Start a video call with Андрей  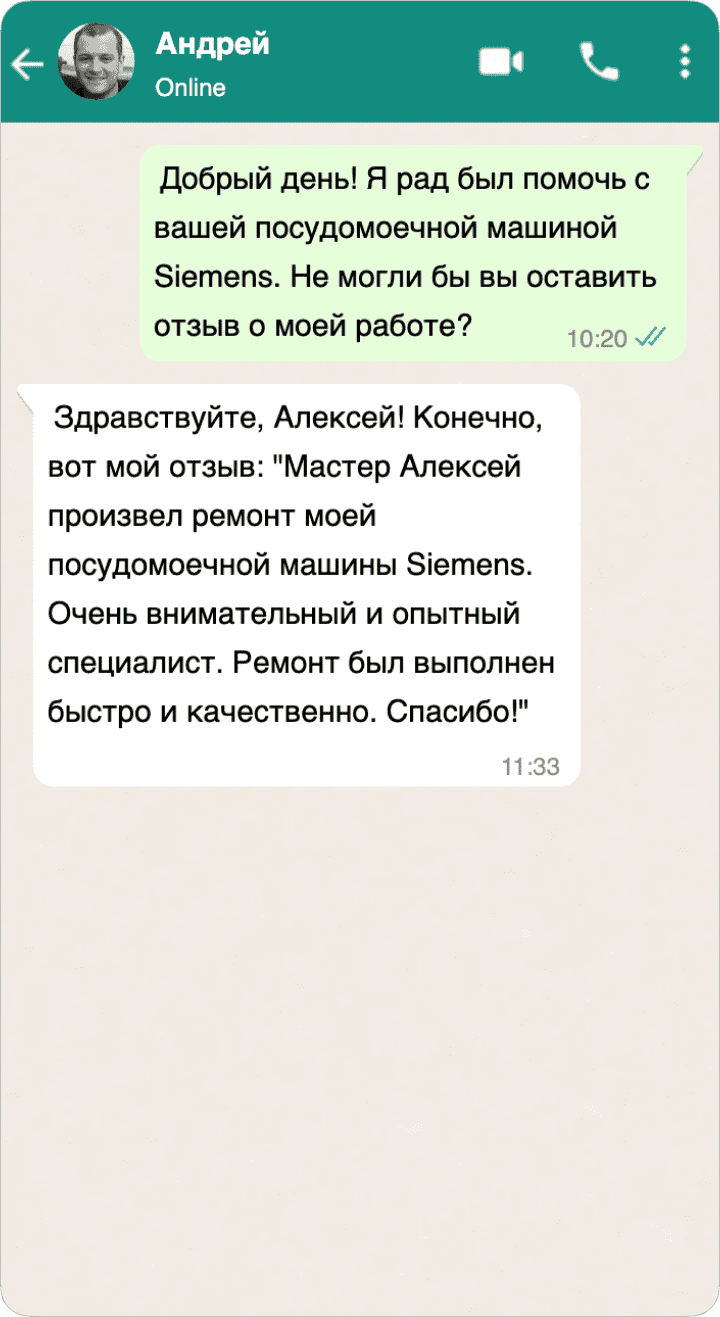point(501,62)
